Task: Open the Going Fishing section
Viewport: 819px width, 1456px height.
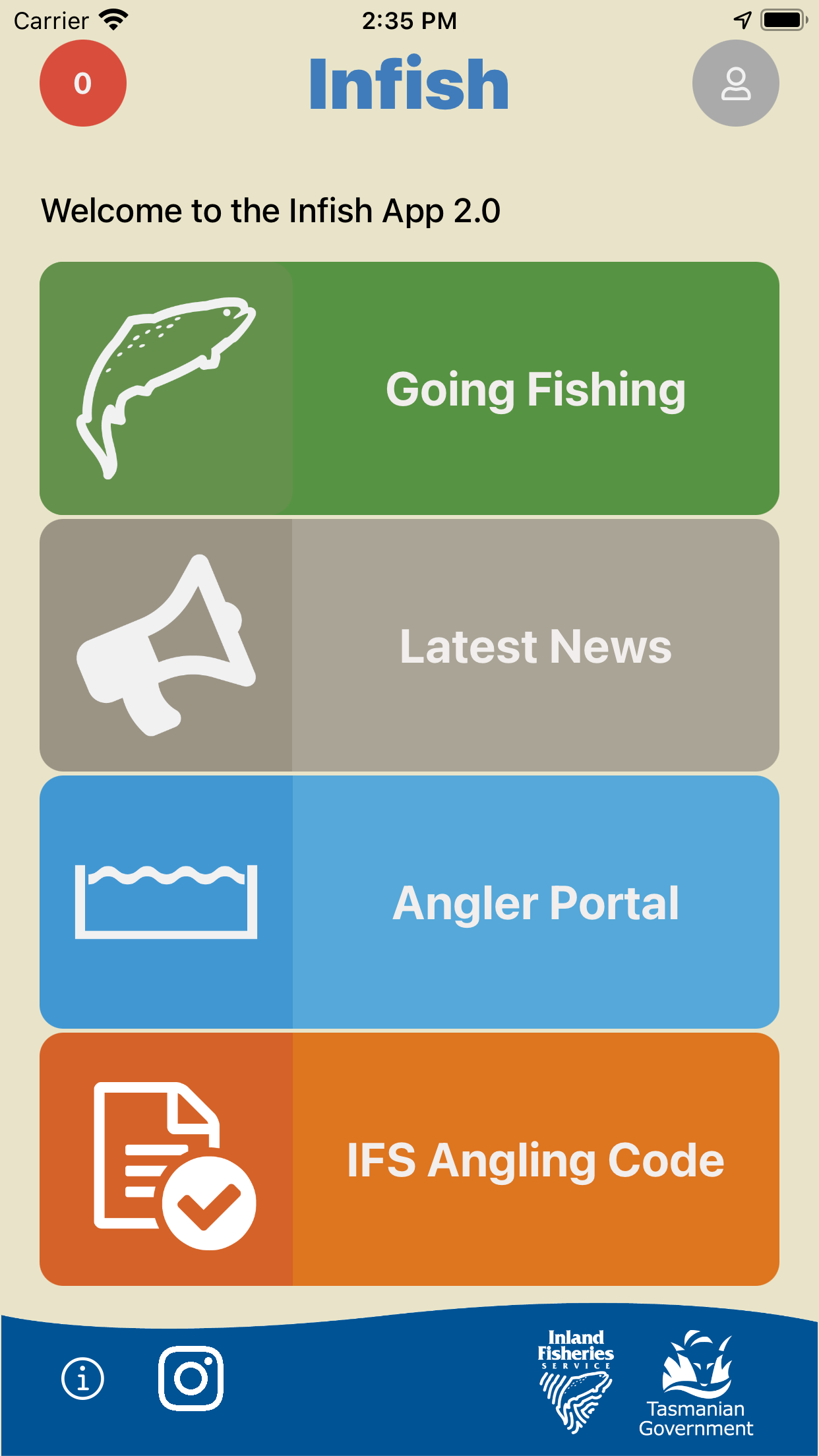Action: coord(409,388)
